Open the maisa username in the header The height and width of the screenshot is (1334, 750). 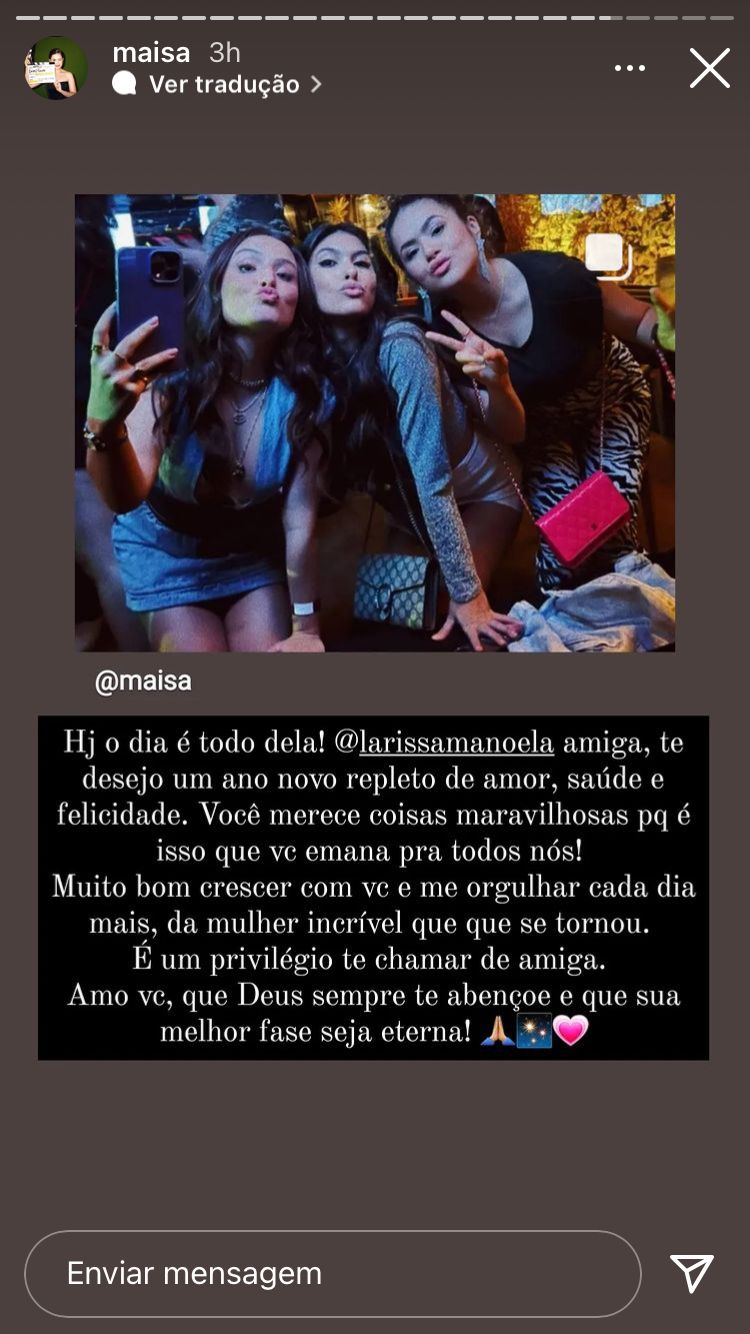tap(151, 52)
